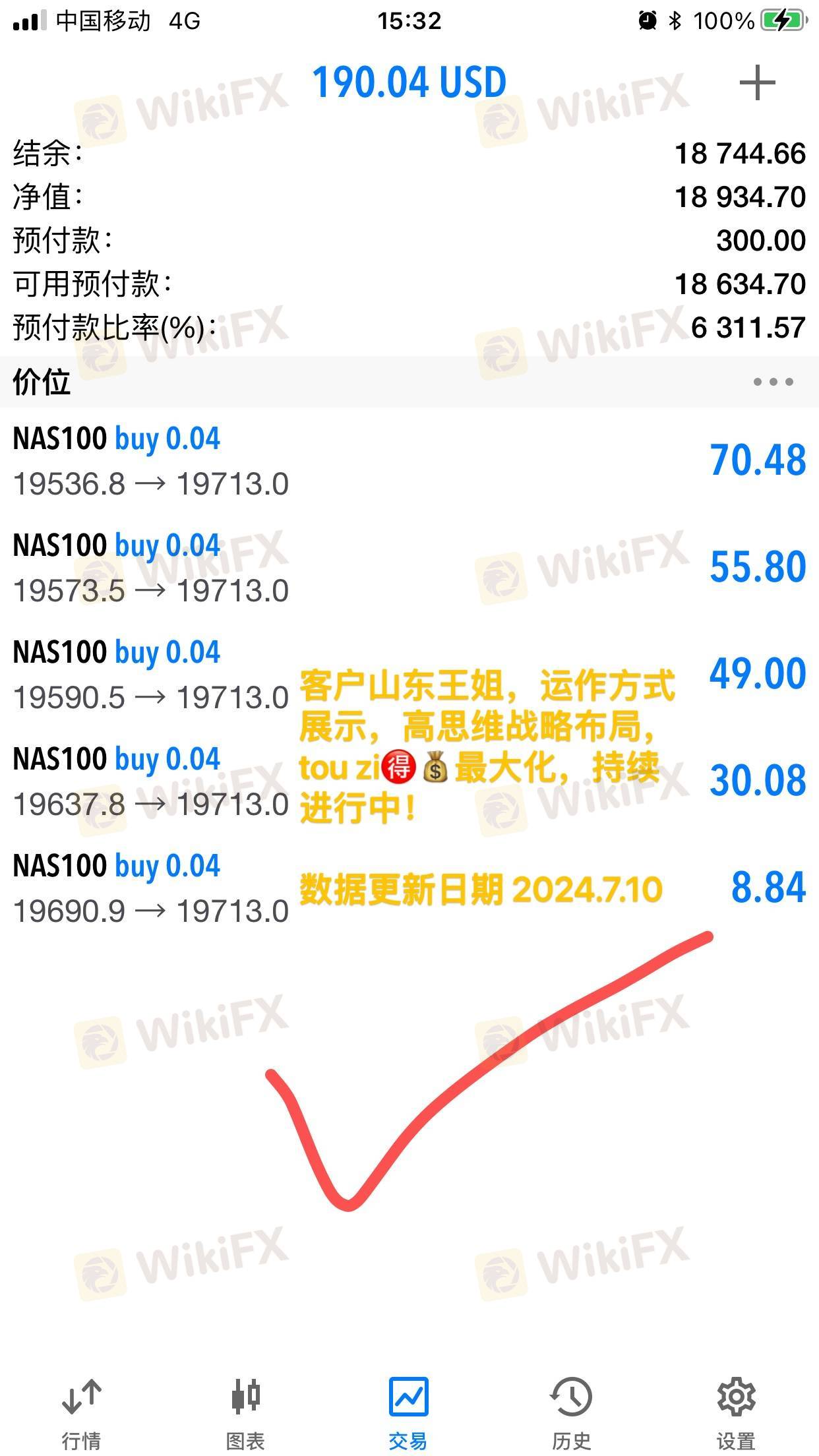819x1456 pixels.
Task: Switch to the 行情 quotes tab
Action: 82,1412
